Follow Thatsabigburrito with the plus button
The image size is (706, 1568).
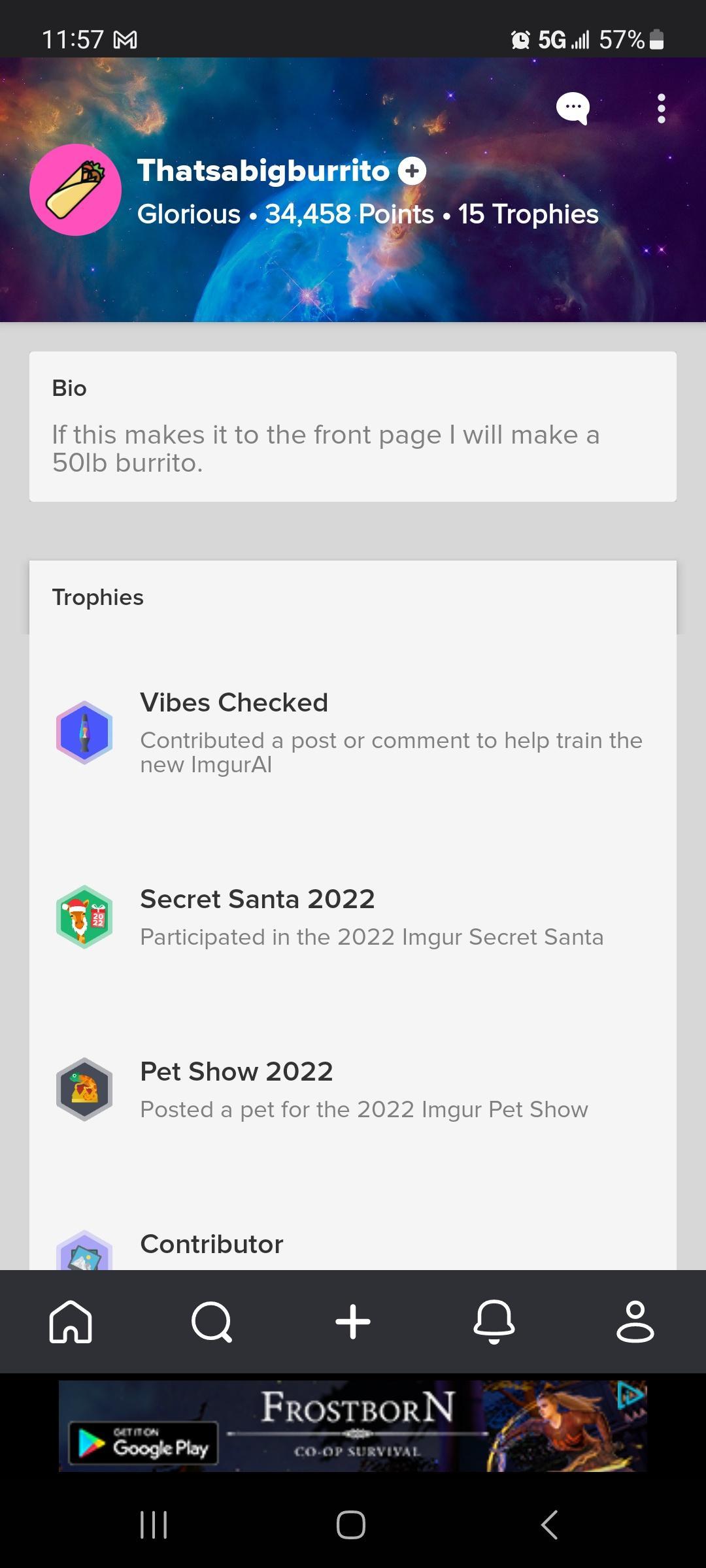tap(412, 171)
